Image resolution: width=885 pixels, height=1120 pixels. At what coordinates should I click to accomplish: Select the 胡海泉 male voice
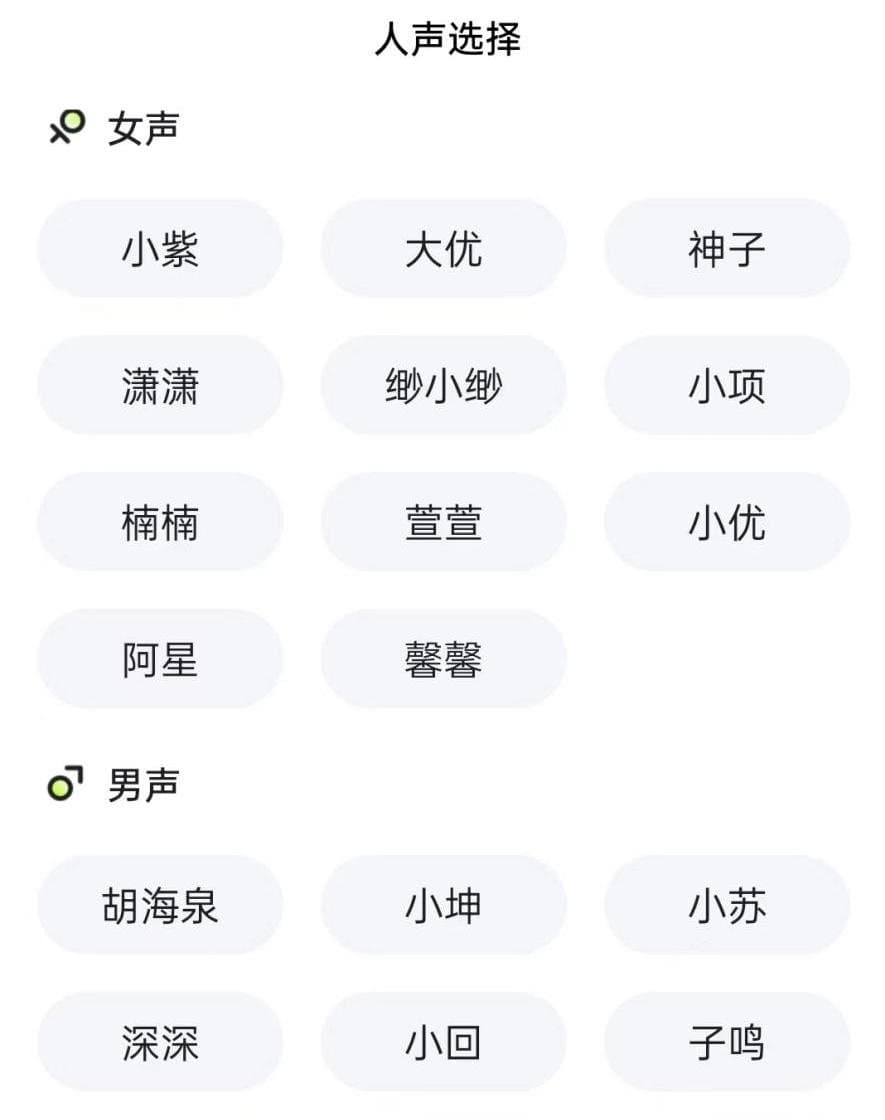(x=159, y=905)
